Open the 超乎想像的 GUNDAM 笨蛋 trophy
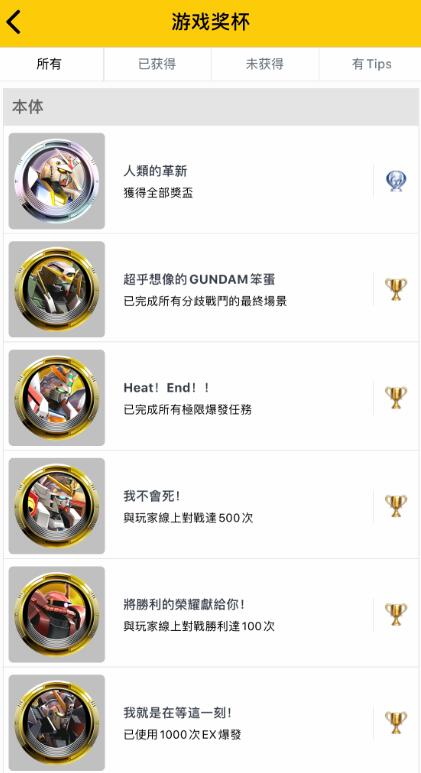 [211, 289]
